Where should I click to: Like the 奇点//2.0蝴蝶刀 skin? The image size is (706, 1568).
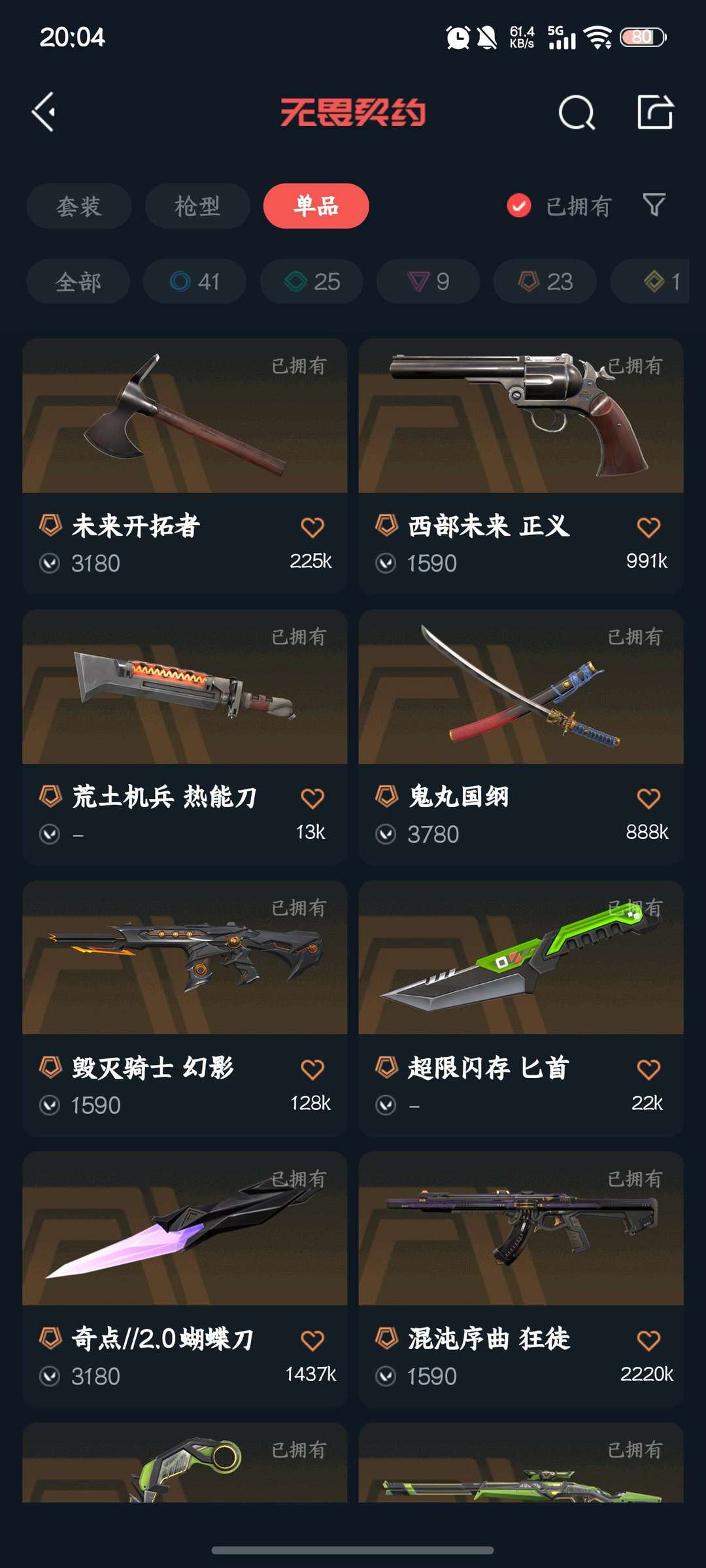(x=312, y=1341)
